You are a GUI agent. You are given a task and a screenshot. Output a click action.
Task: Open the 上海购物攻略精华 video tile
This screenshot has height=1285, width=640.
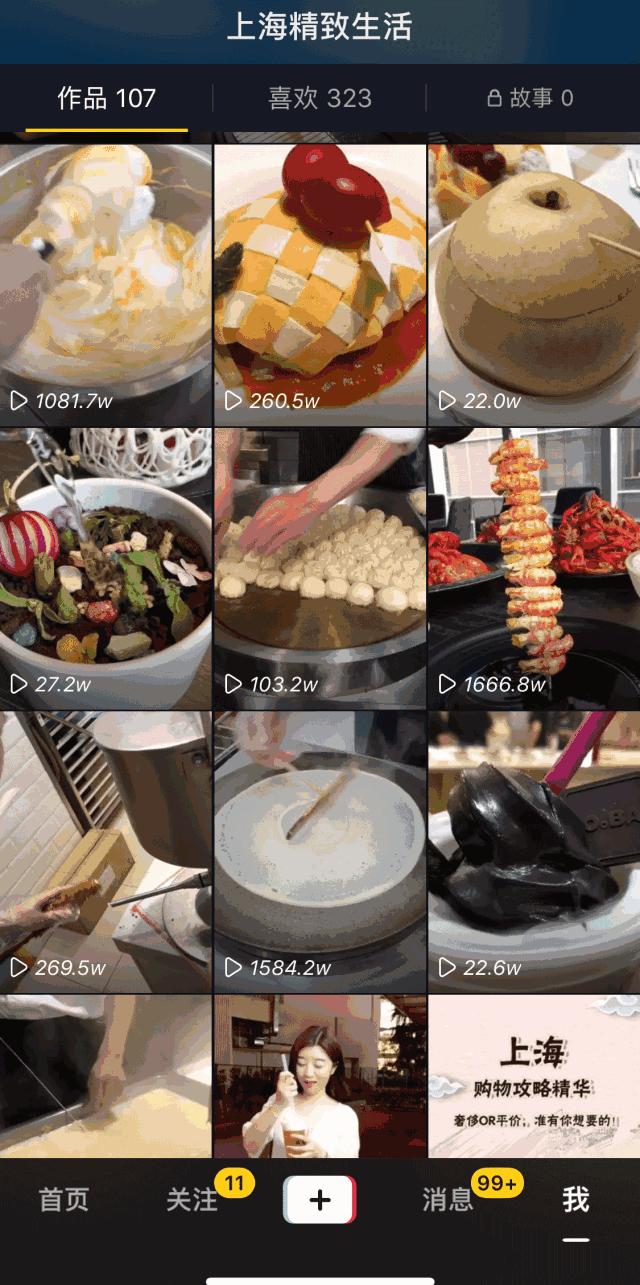pos(534,1075)
